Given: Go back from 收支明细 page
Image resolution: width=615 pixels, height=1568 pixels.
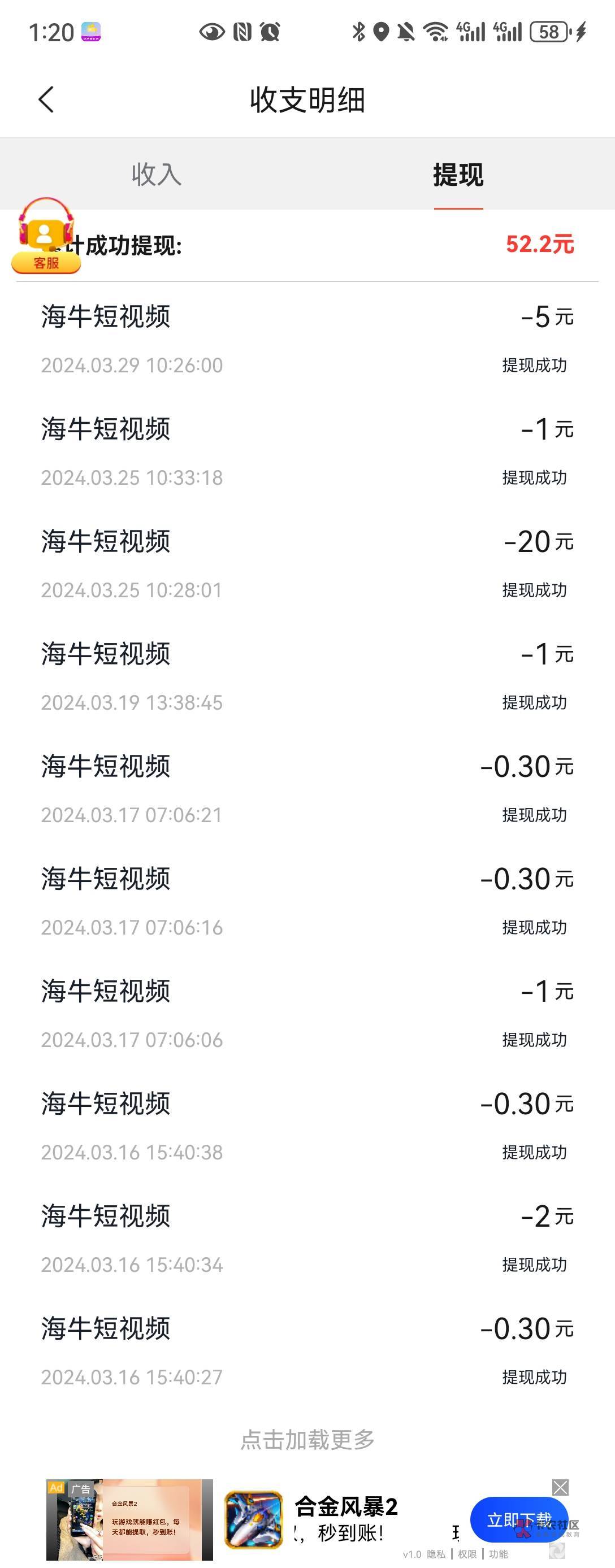Looking at the screenshot, I should pos(46,99).
